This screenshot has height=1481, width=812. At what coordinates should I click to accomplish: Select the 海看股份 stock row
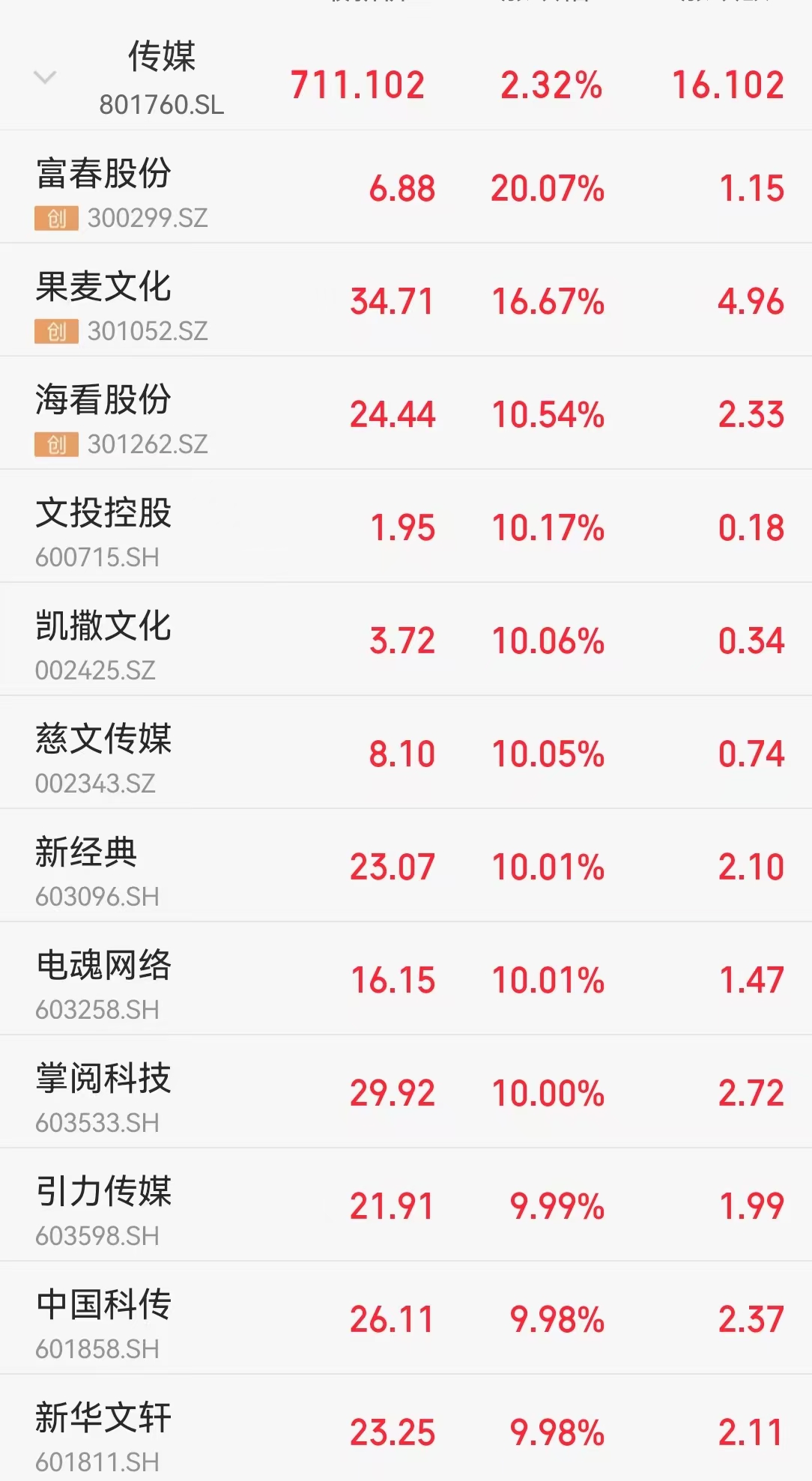coord(406,413)
